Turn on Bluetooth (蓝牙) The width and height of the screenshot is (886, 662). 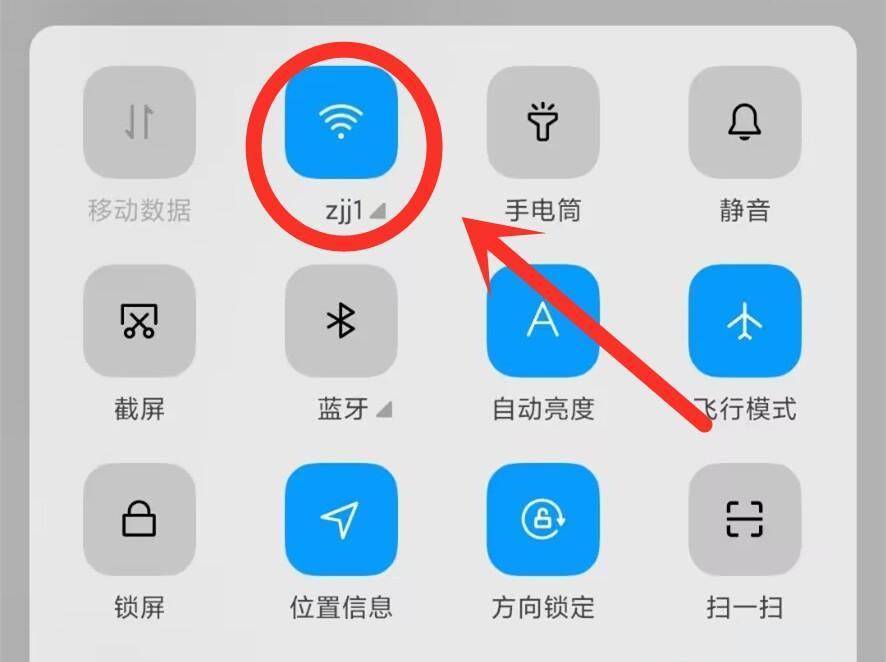coord(341,320)
